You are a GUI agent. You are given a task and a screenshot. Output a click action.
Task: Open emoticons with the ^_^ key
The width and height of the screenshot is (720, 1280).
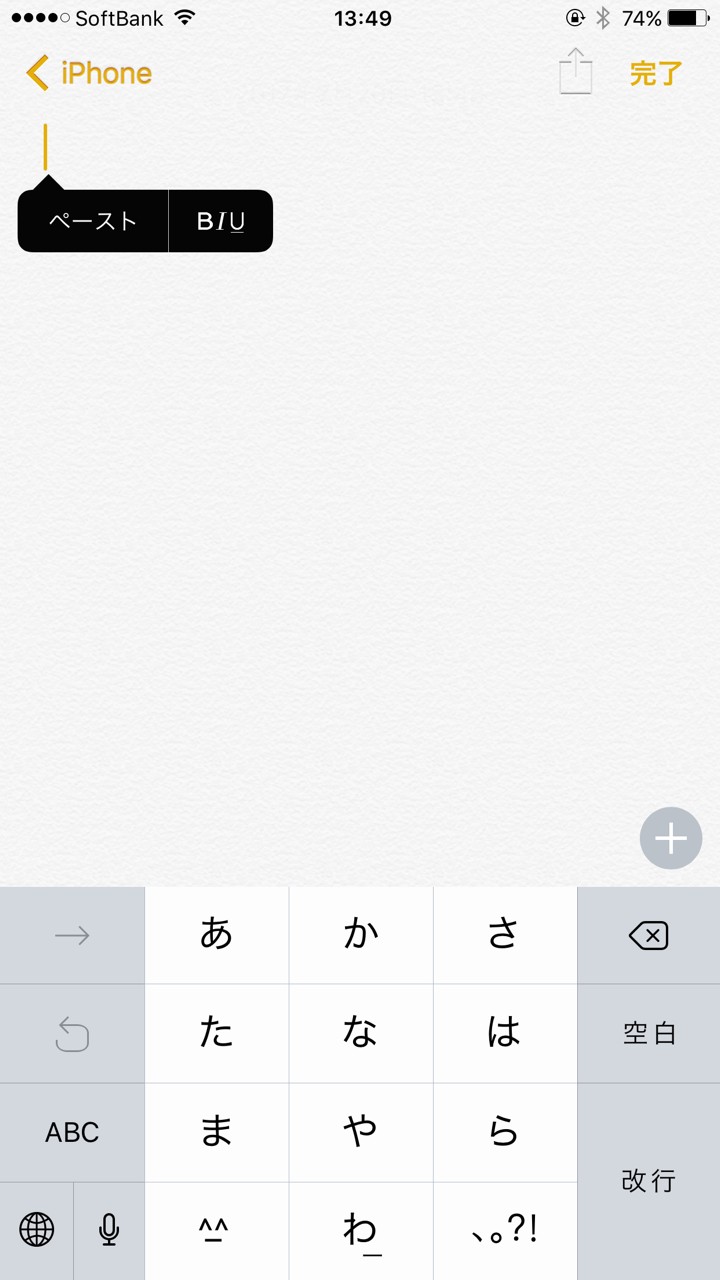click(x=216, y=1229)
